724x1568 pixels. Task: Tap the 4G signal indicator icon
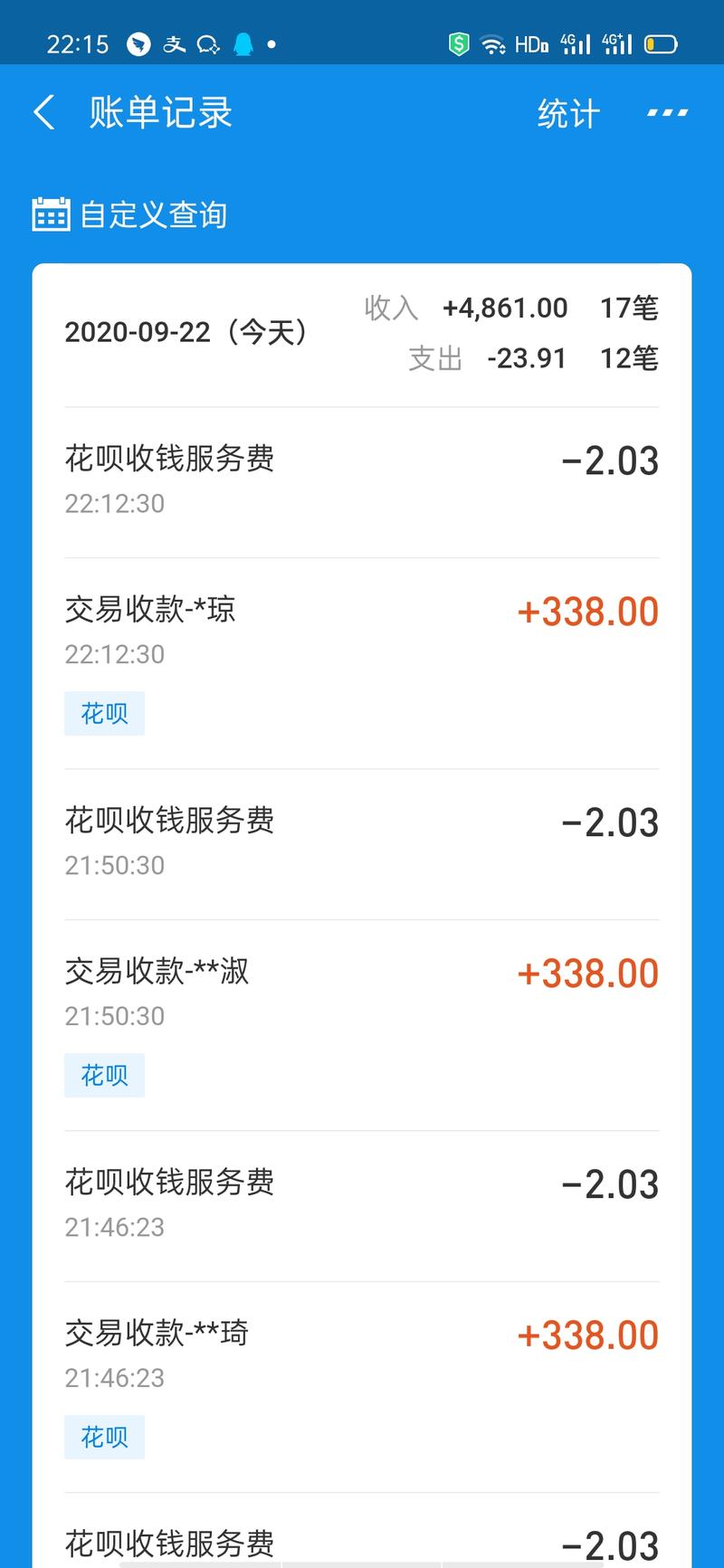click(x=575, y=43)
